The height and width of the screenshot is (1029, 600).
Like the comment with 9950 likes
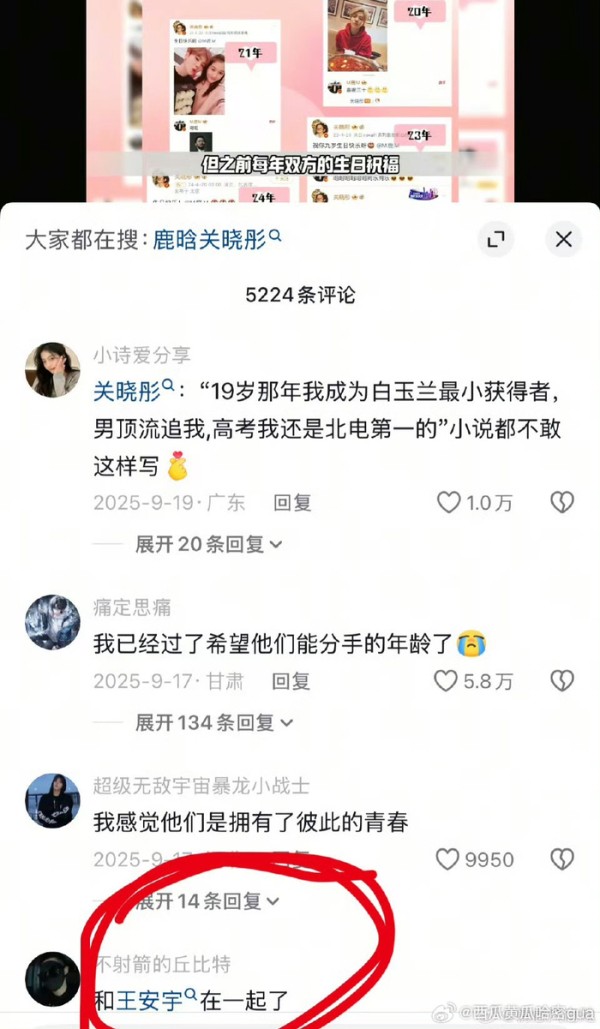point(449,860)
